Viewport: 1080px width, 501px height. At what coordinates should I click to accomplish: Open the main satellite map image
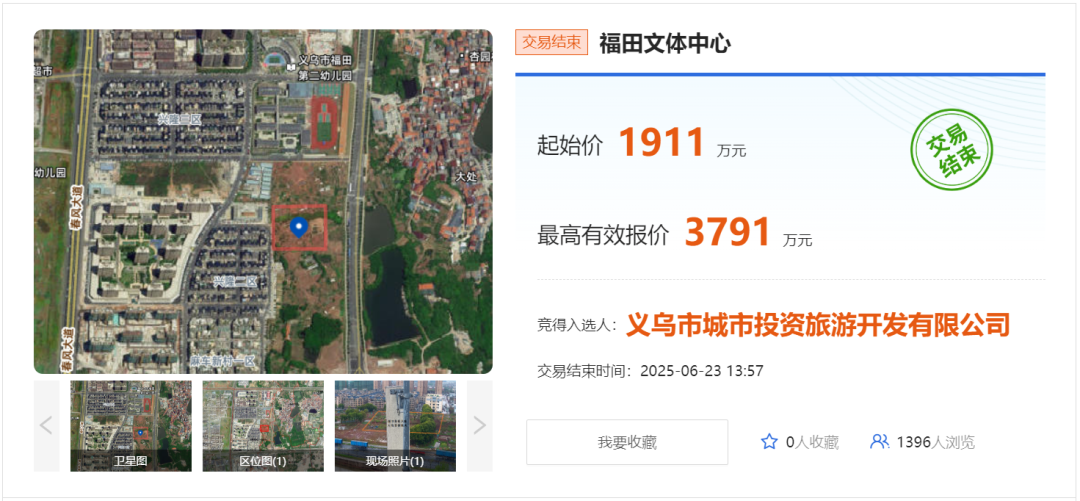[x=263, y=201]
